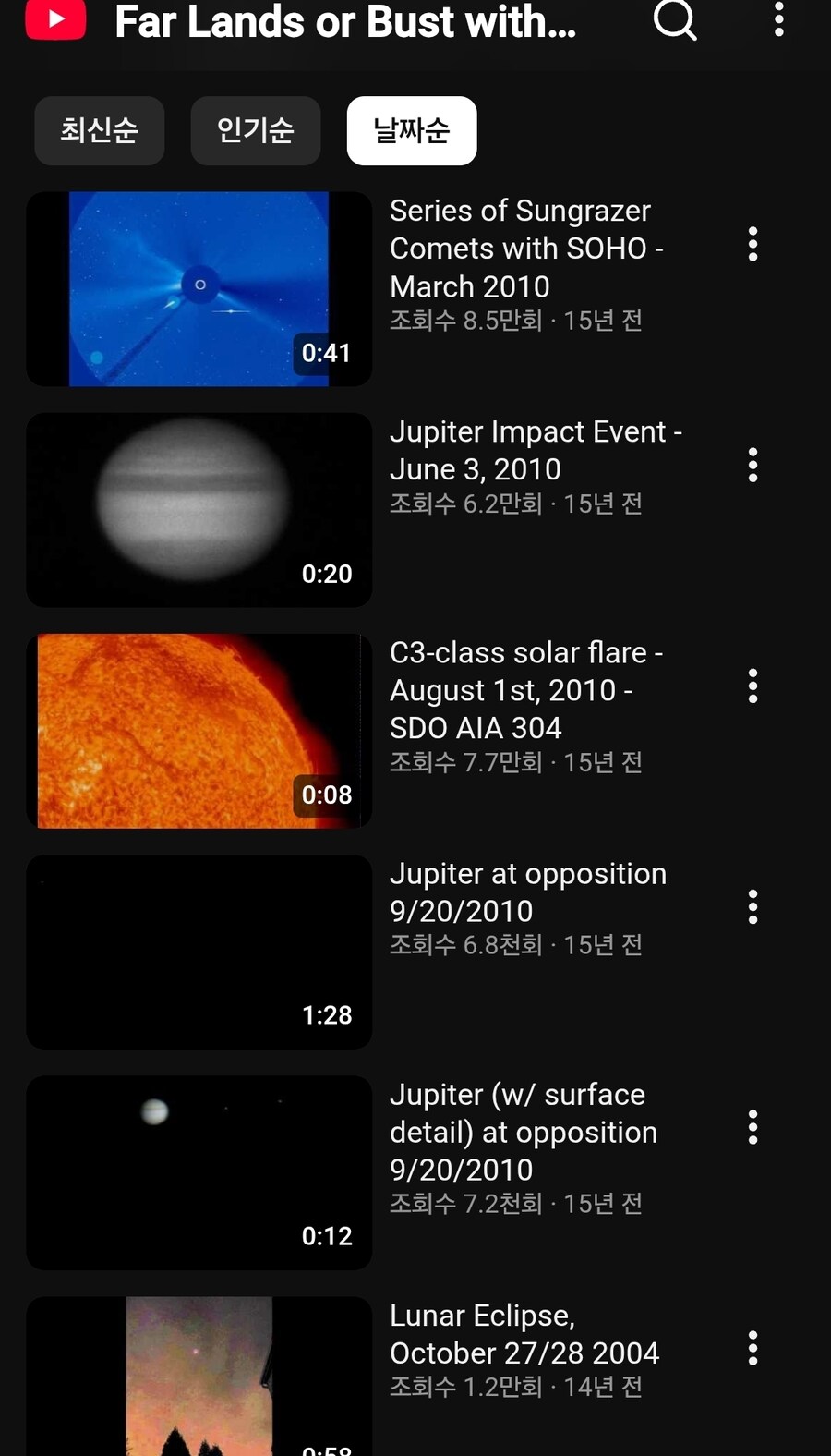Open options for Jupiter Impact Event video
The image size is (831, 1456).
click(x=753, y=466)
